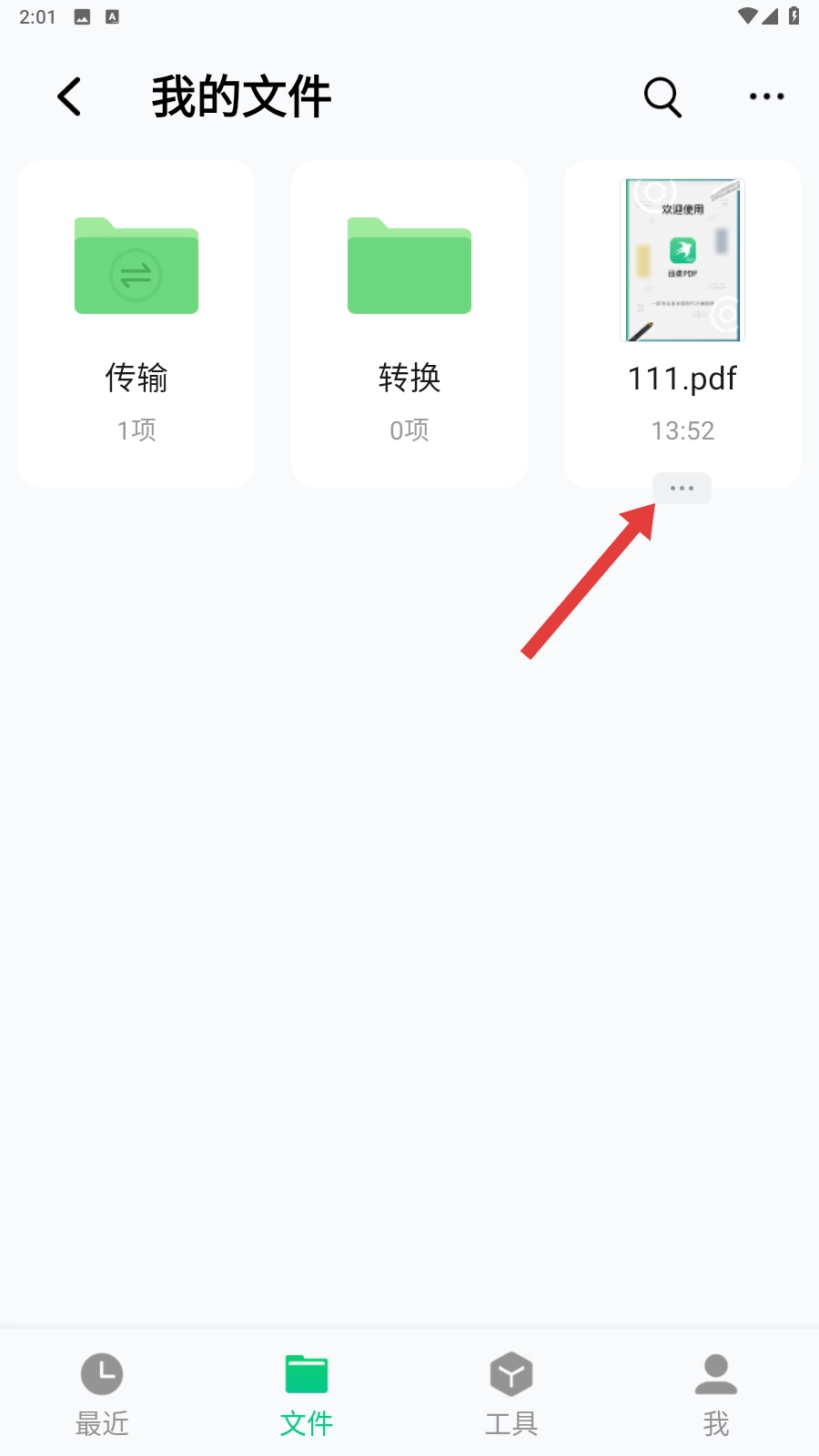Image resolution: width=819 pixels, height=1456 pixels.
Task: Go back from 我的文件
Action: pyautogui.click(x=69, y=96)
